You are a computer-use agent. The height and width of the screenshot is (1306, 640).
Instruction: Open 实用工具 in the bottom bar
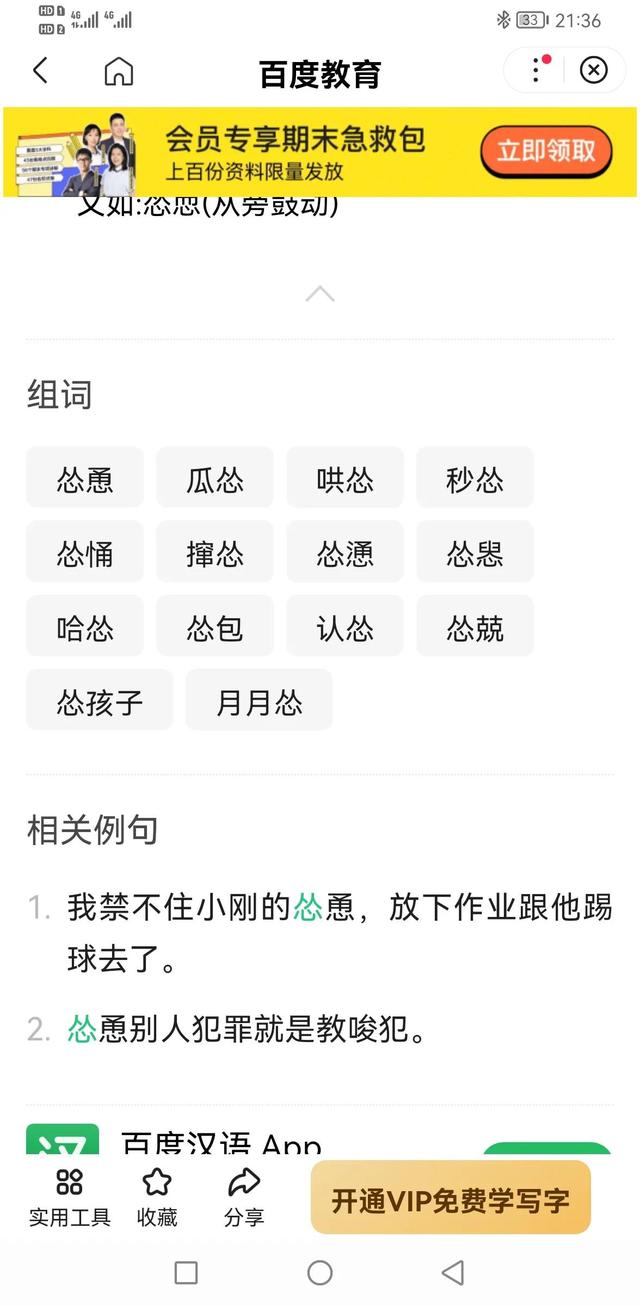[69, 1197]
